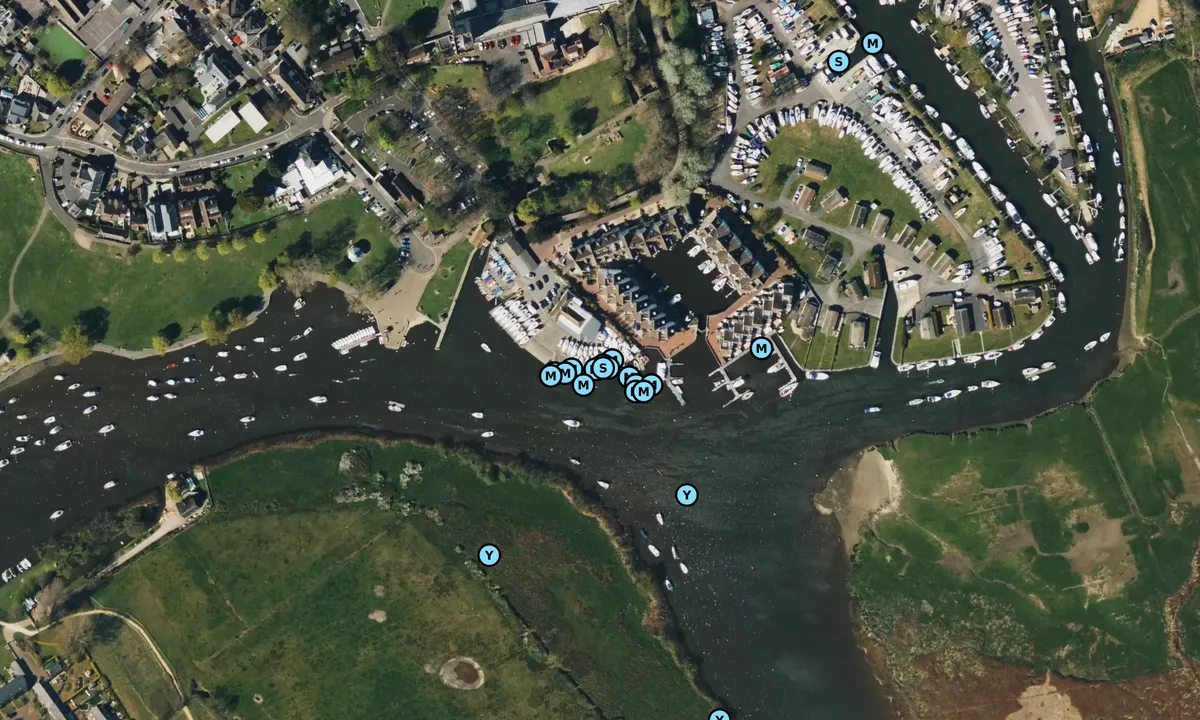Image resolution: width=1200 pixels, height=720 pixels.
Task: Open the Y marker in the river water
Action: [686, 495]
